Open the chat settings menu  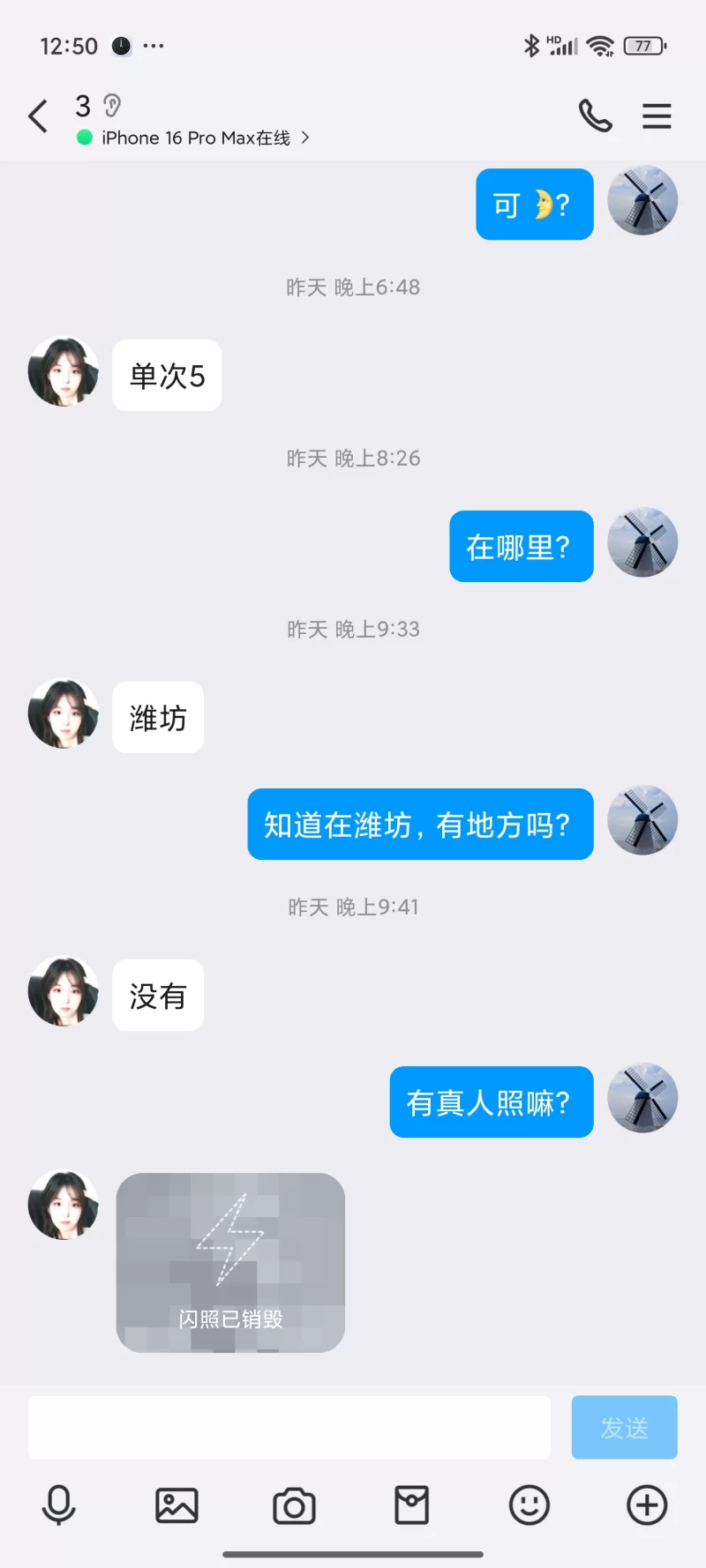(657, 116)
